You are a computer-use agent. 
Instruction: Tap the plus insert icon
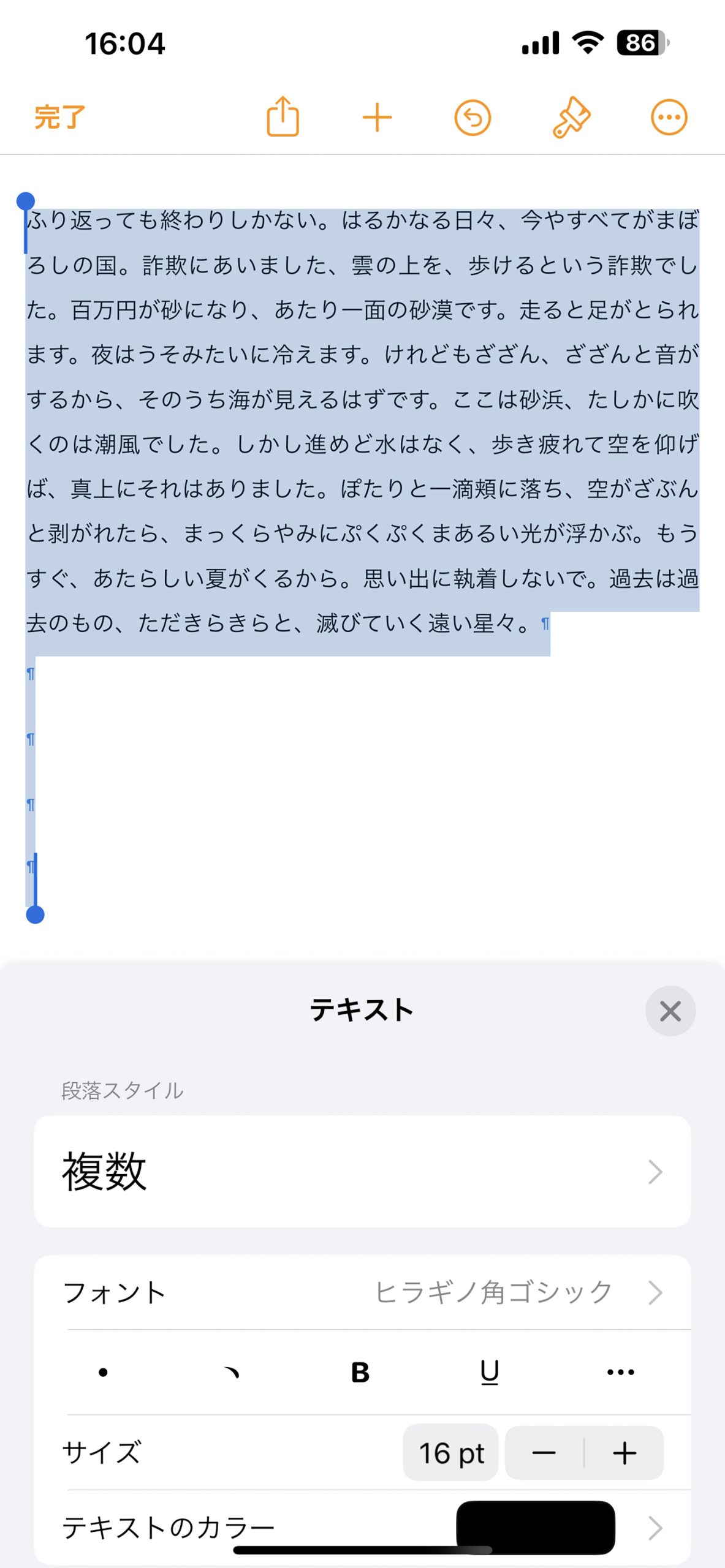click(377, 117)
